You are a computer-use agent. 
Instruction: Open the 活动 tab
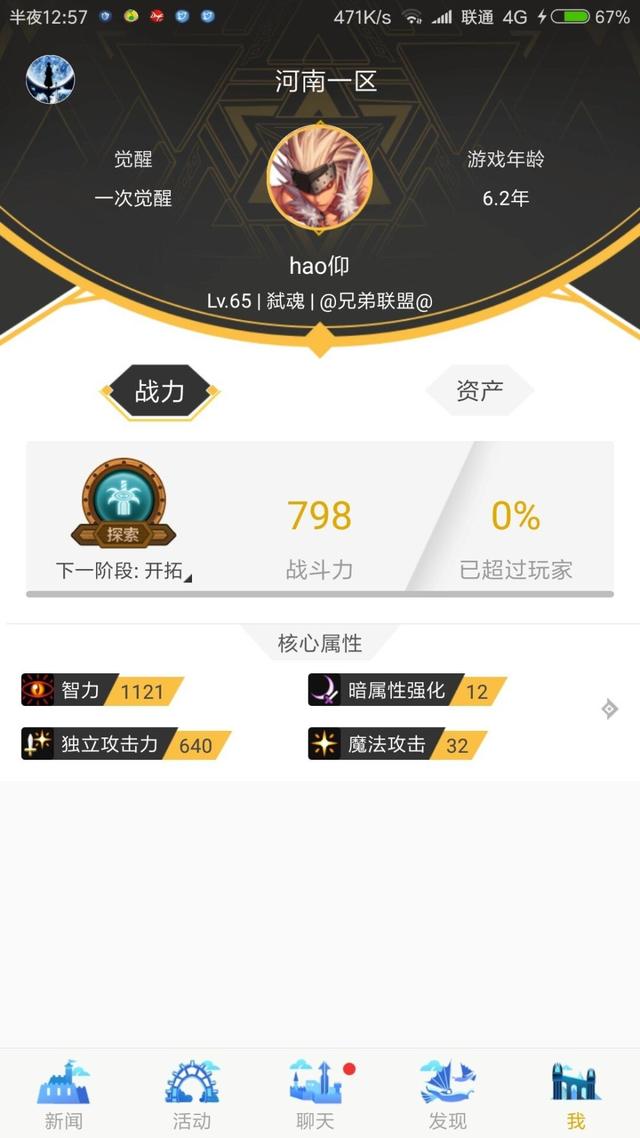point(191,1094)
